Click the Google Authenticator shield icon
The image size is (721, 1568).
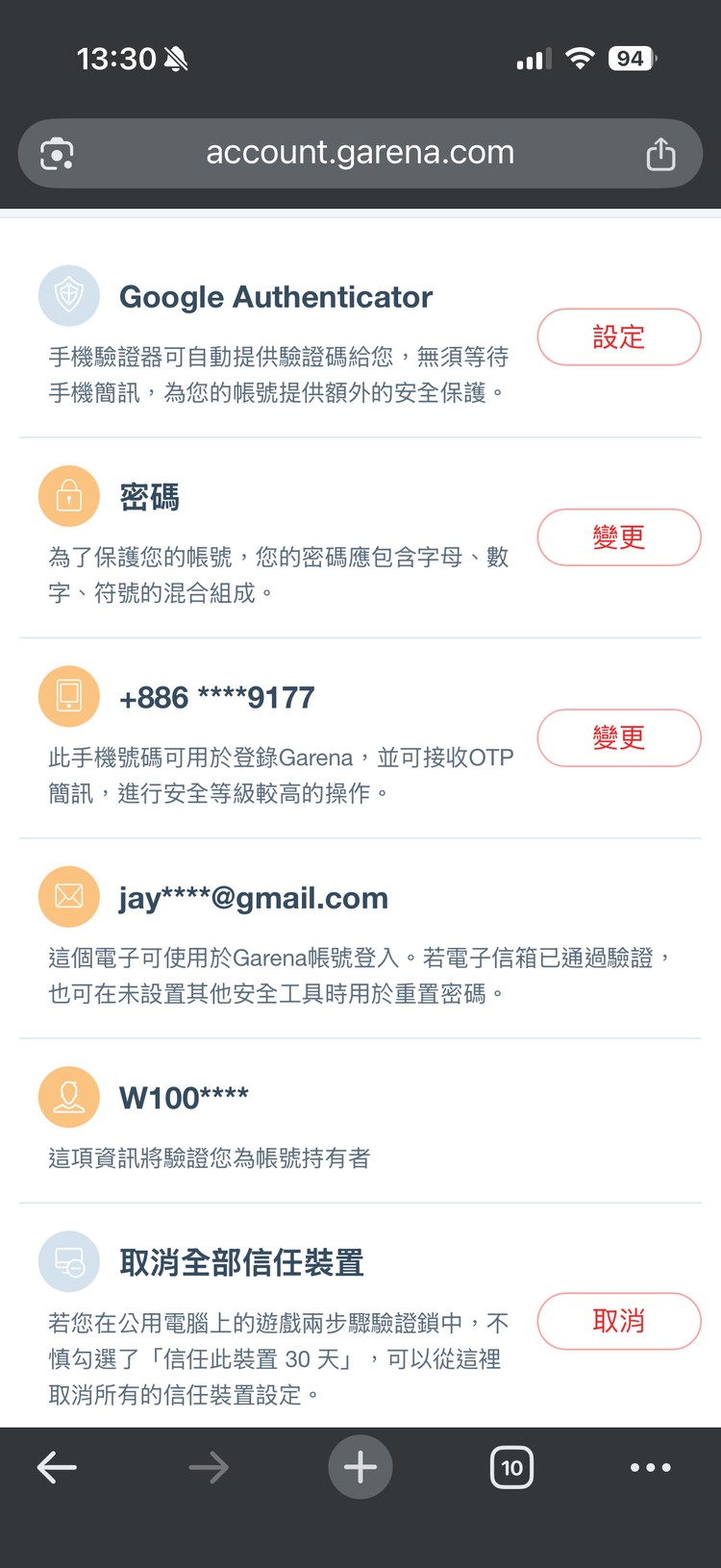click(68, 296)
